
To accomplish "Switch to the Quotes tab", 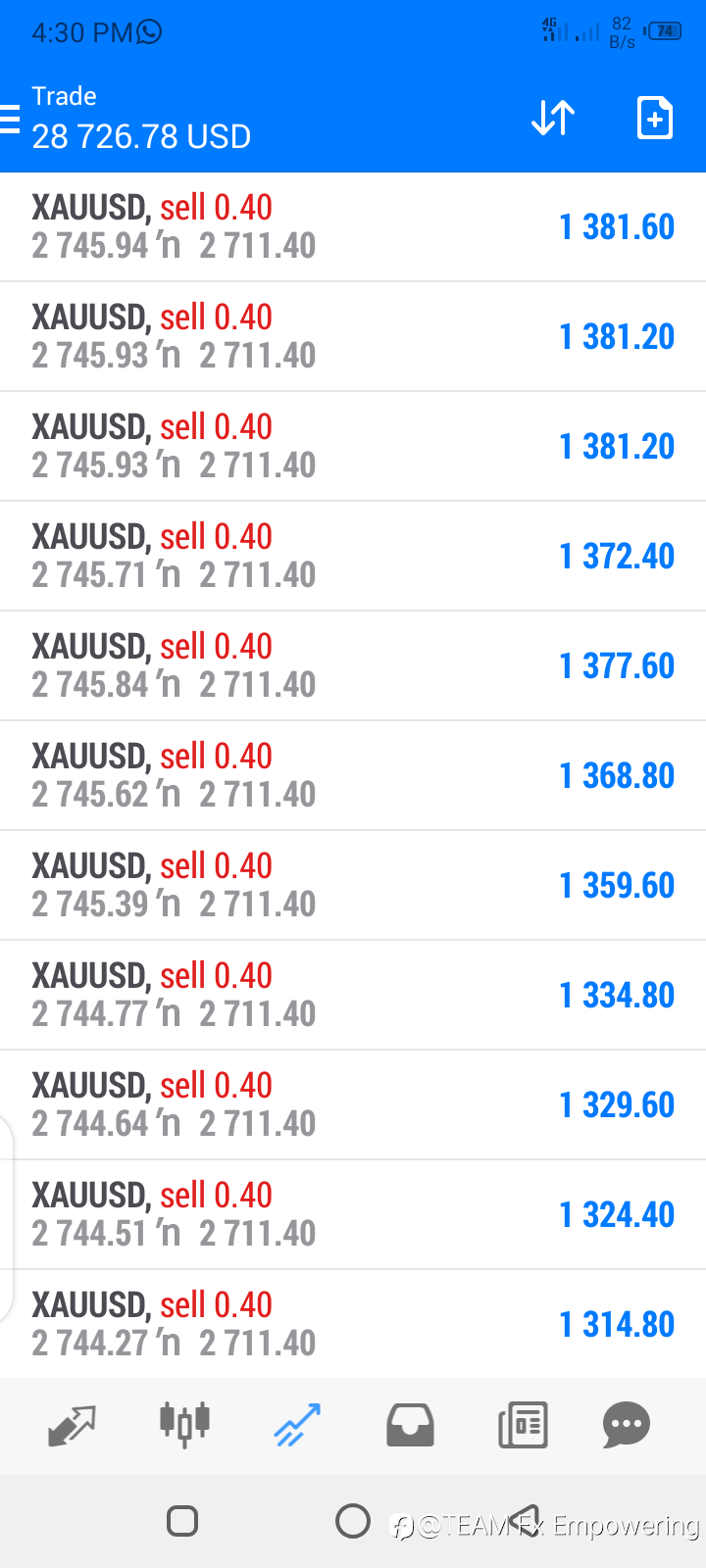I will coord(73,1425).
